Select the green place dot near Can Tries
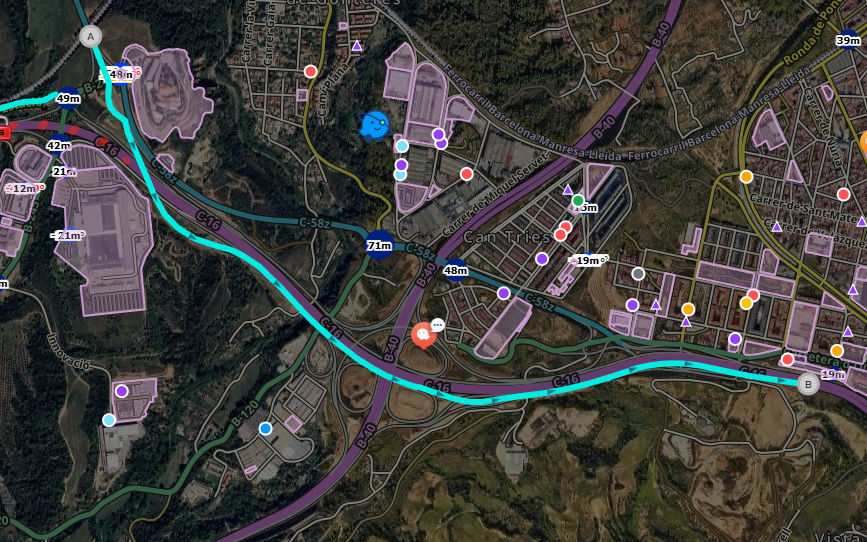867x542 pixels. pyautogui.click(x=578, y=201)
